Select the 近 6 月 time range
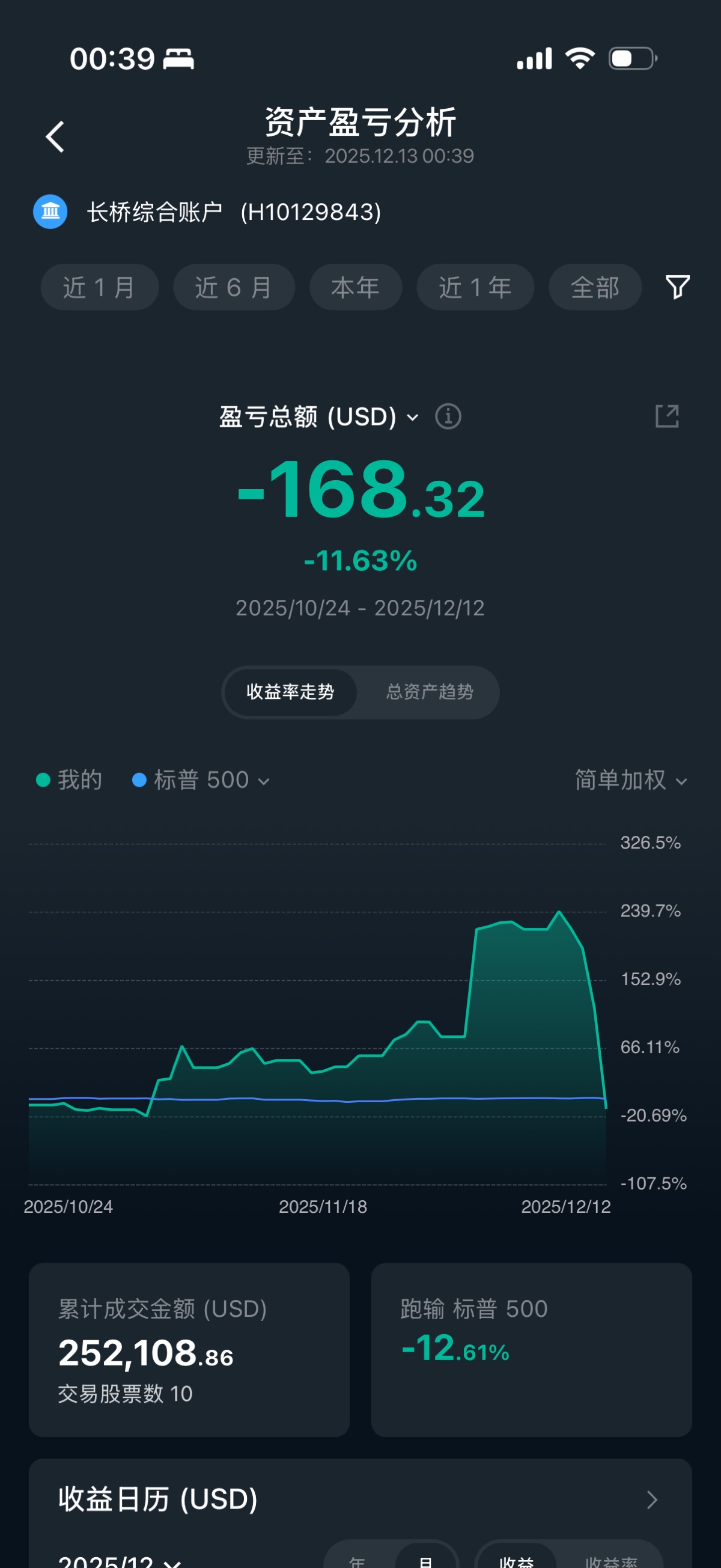Screen dimensions: 721x1568 (x=234, y=287)
